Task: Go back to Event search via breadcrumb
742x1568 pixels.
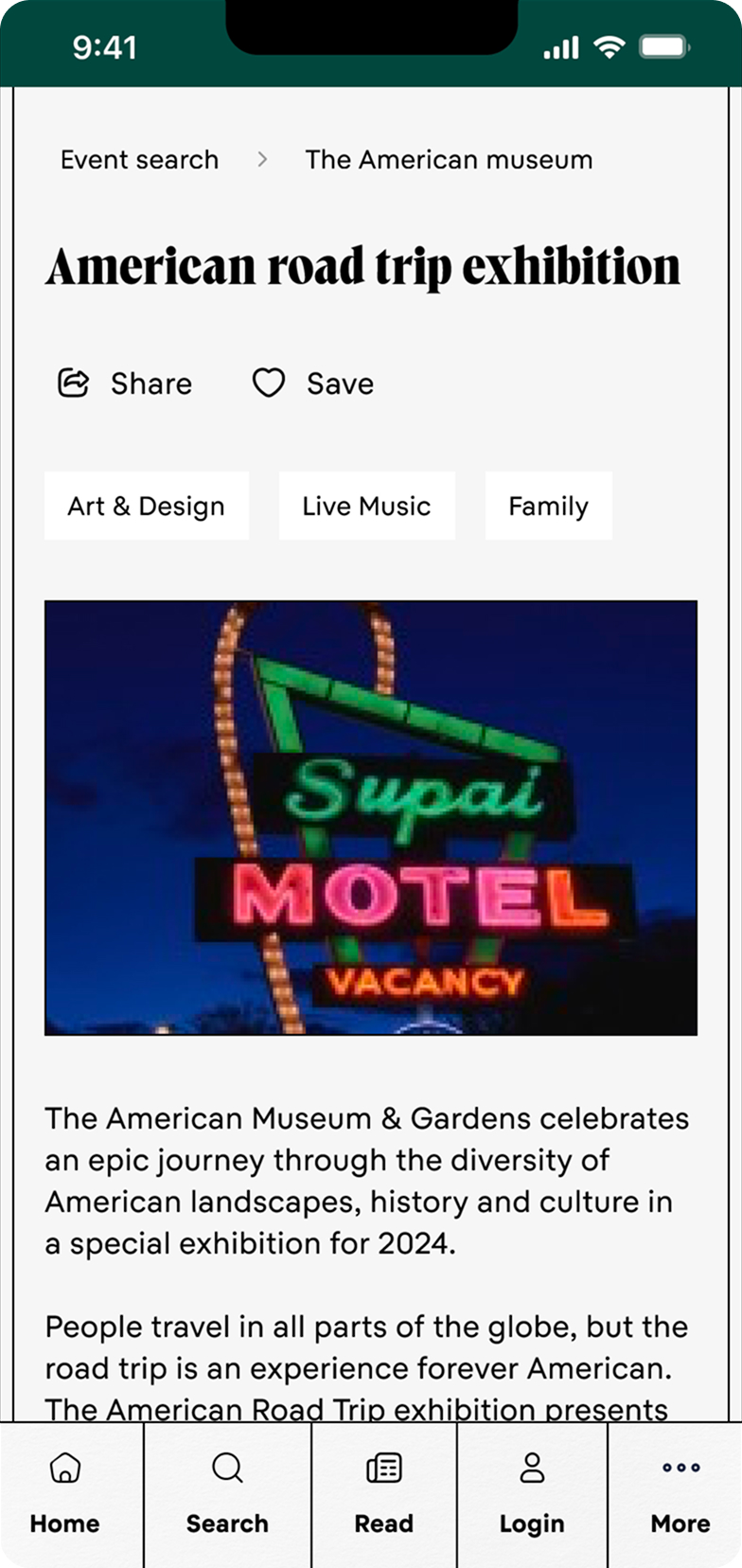Action: 138,159
